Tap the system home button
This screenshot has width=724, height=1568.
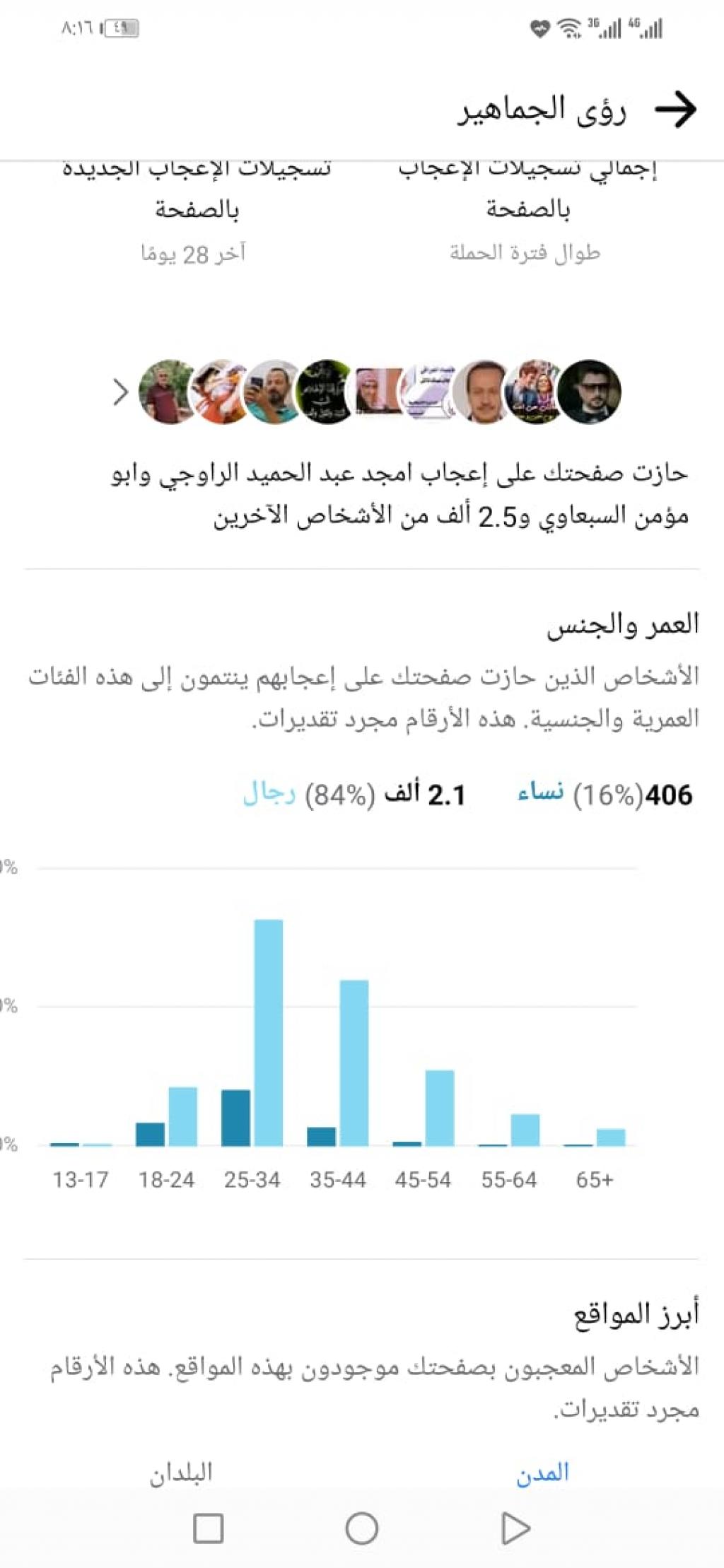362,1528
